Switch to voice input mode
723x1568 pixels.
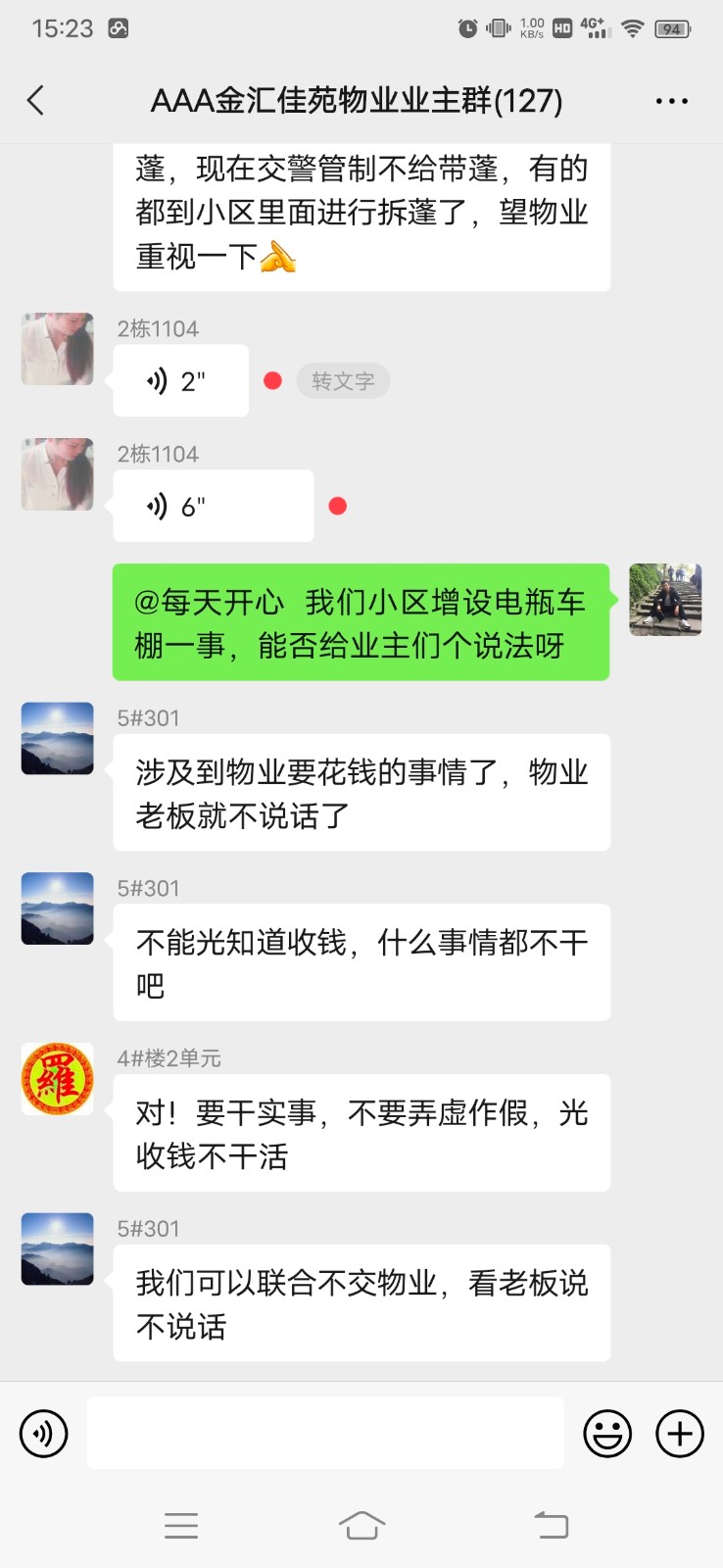click(x=44, y=1434)
